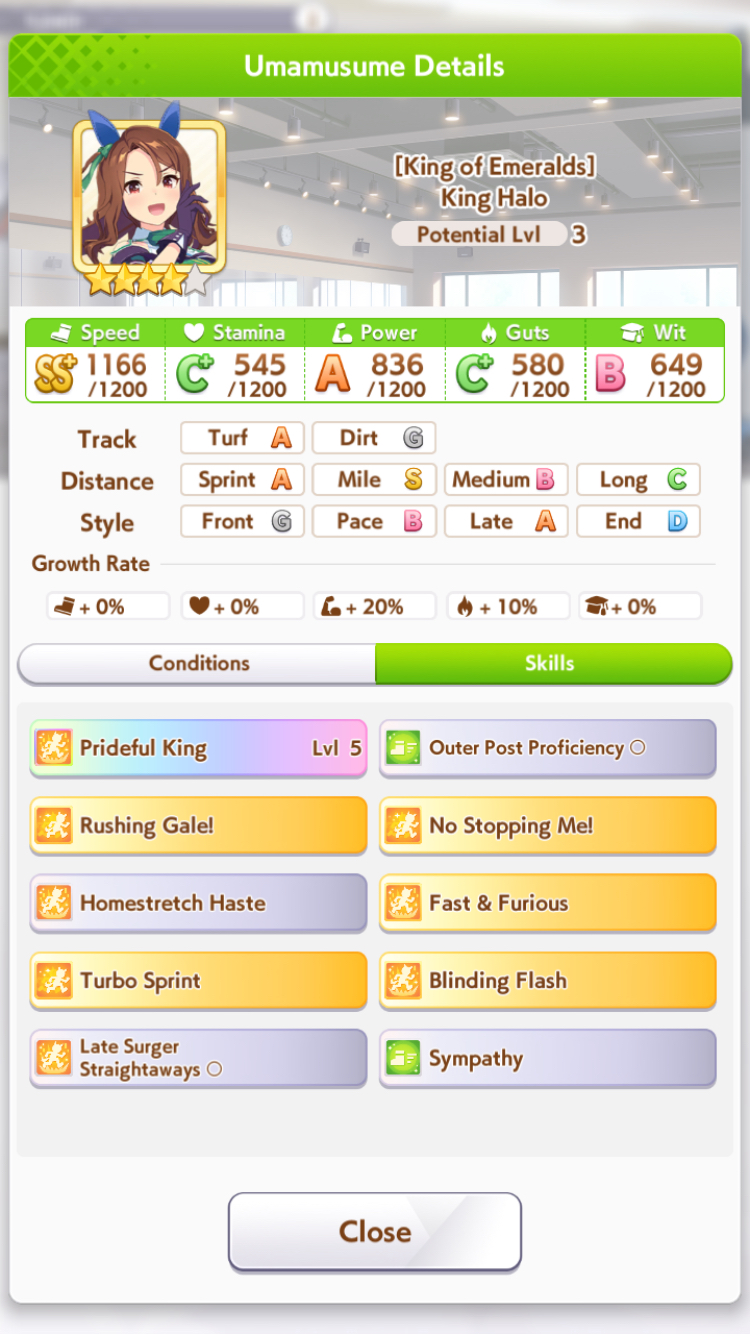Close the Umamusume Details dialog
Screen dimensions: 750x1334
[x=375, y=1231]
